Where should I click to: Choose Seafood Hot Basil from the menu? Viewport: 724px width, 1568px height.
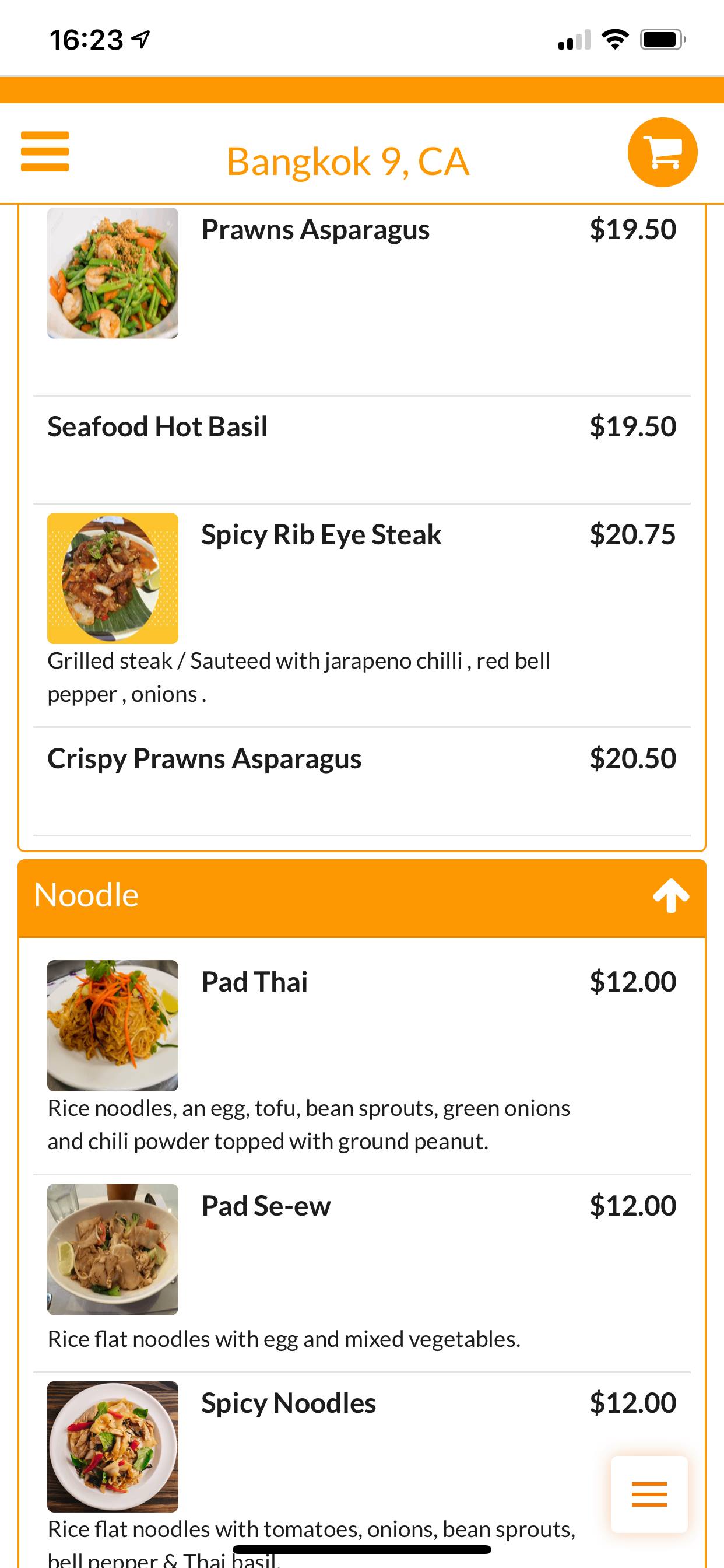click(x=157, y=426)
